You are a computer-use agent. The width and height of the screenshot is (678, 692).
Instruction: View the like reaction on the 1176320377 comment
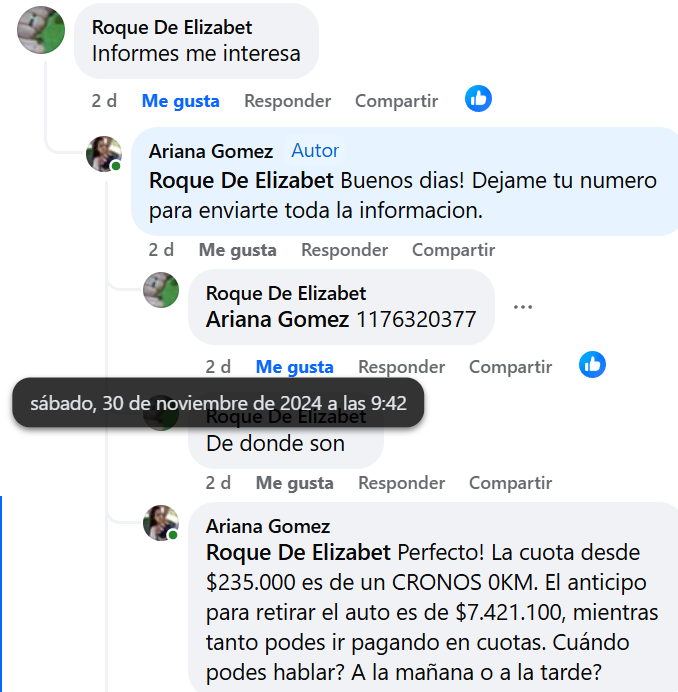pyautogui.click(x=592, y=365)
